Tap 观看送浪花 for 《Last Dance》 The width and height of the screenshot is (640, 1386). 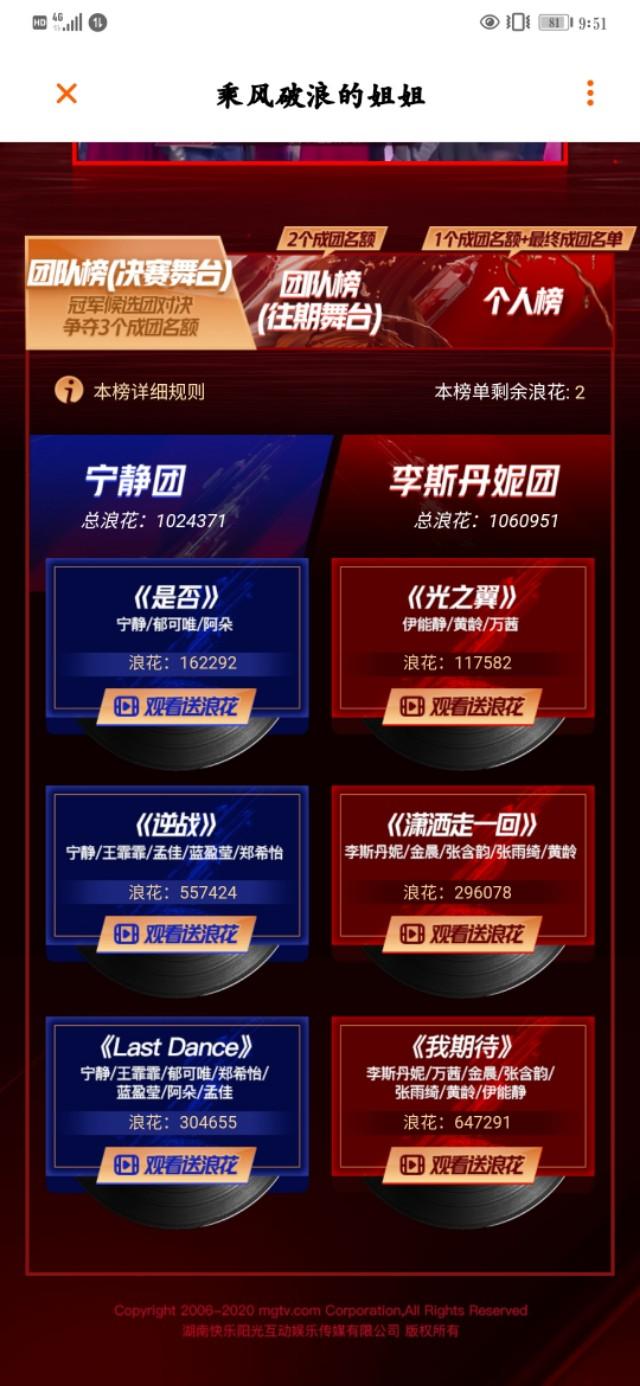pyautogui.click(x=177, y=1165)
